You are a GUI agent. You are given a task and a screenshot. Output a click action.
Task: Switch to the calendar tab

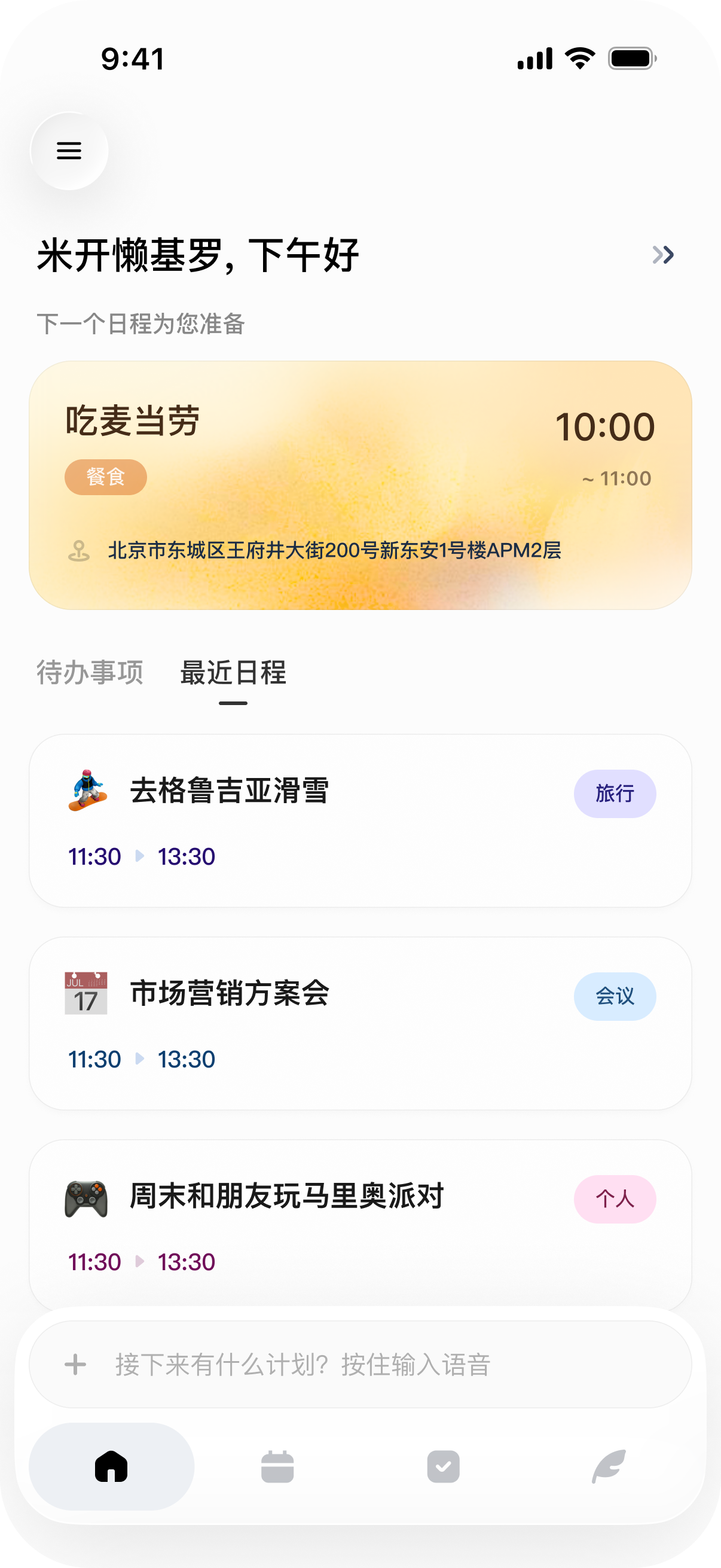point(277,1466)
